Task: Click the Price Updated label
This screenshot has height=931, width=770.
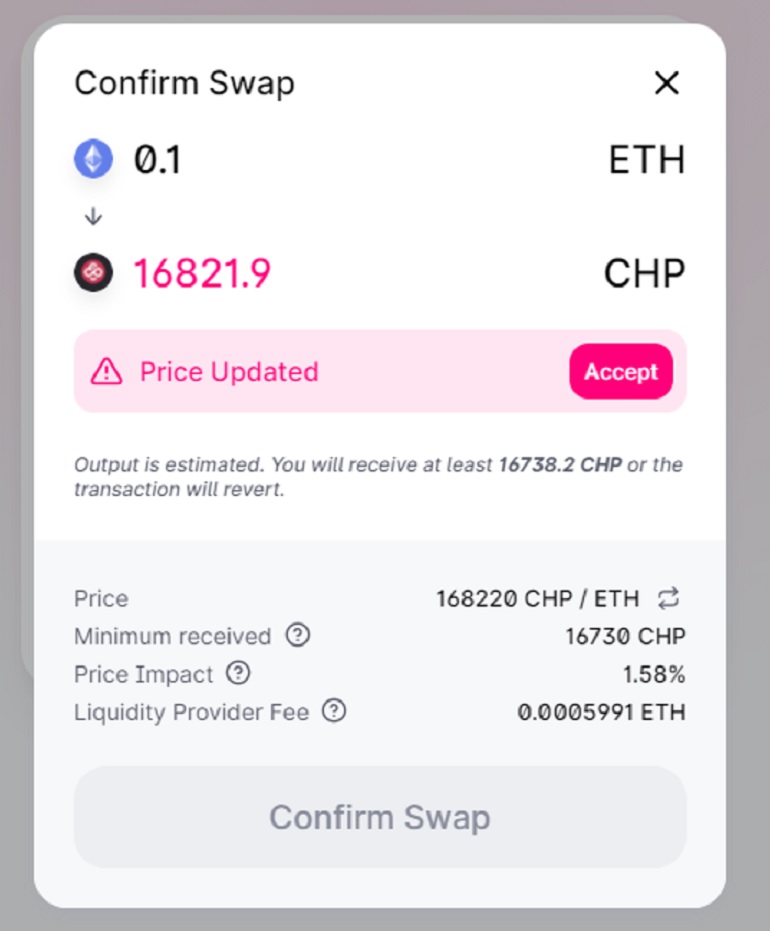Action: click(232, 371)
